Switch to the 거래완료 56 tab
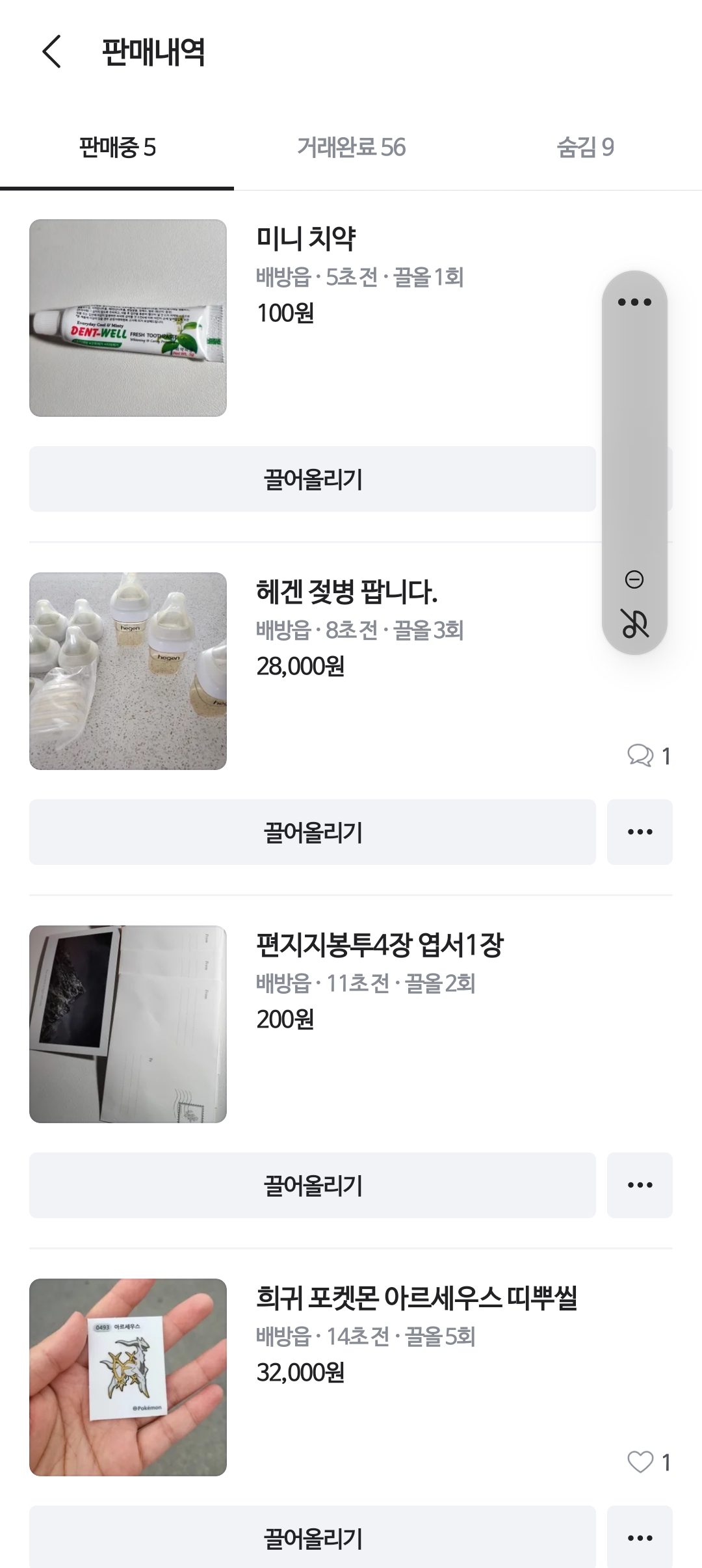The height and width of the screenshot is (1568, 702). tap(351, 148)
